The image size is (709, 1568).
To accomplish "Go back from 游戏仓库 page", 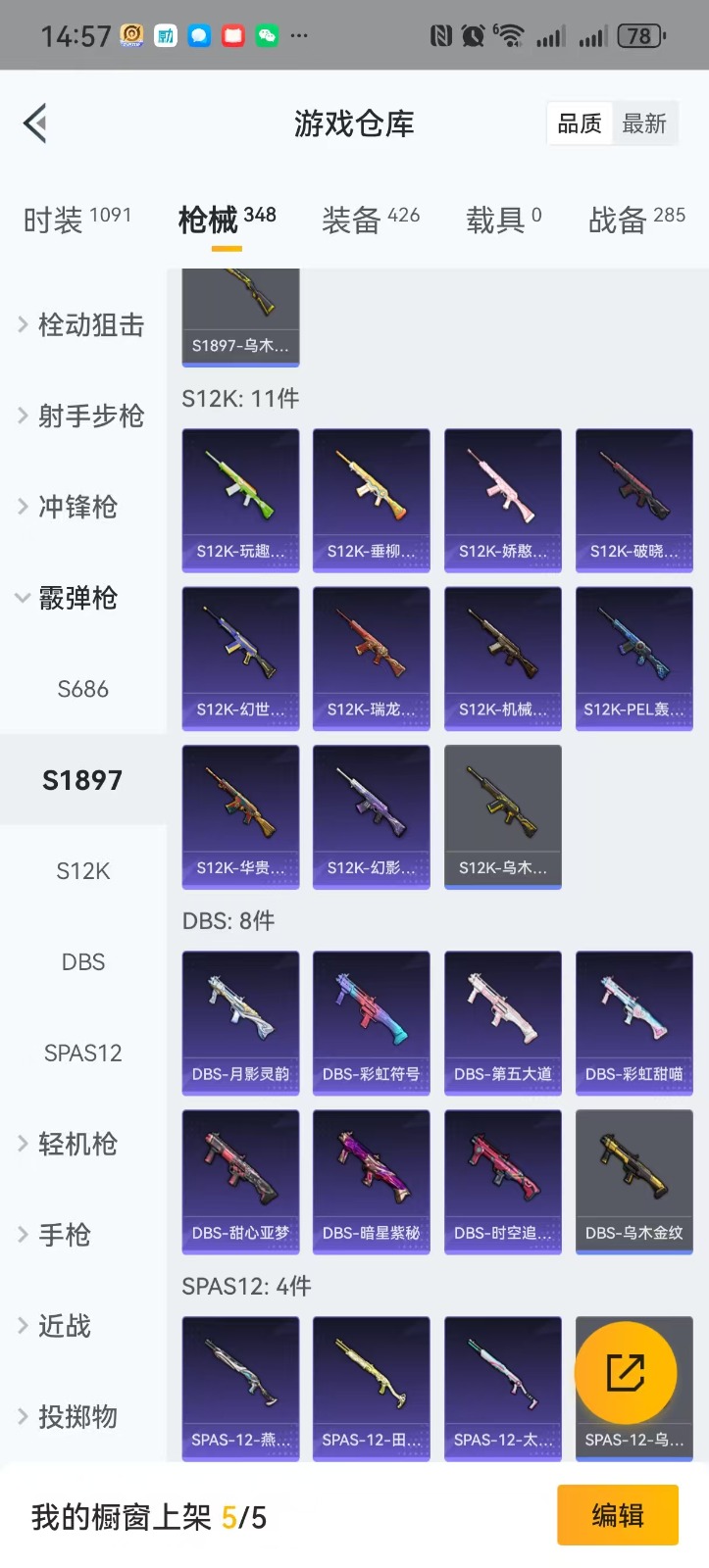I will coord(36,123).
